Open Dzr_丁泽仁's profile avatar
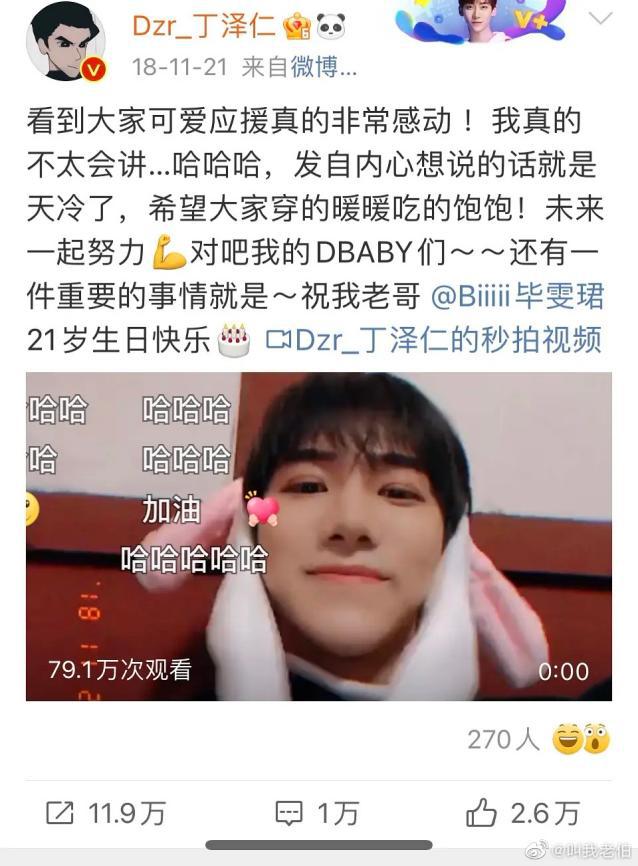Image resolution: width=638 pixels, height=866 pixels. coord(67,42)
